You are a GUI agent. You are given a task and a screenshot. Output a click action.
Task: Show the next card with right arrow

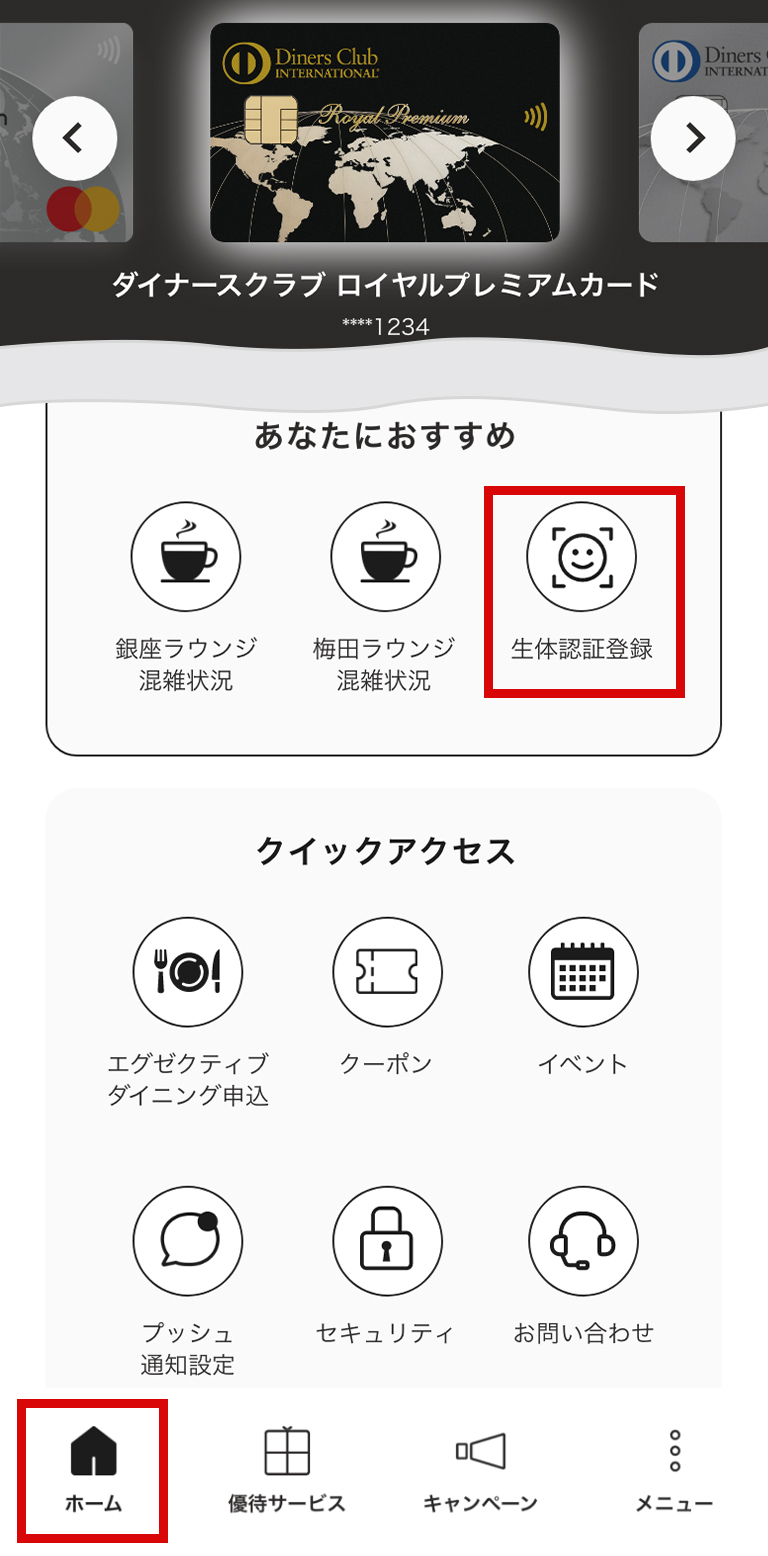click(693, 138)
